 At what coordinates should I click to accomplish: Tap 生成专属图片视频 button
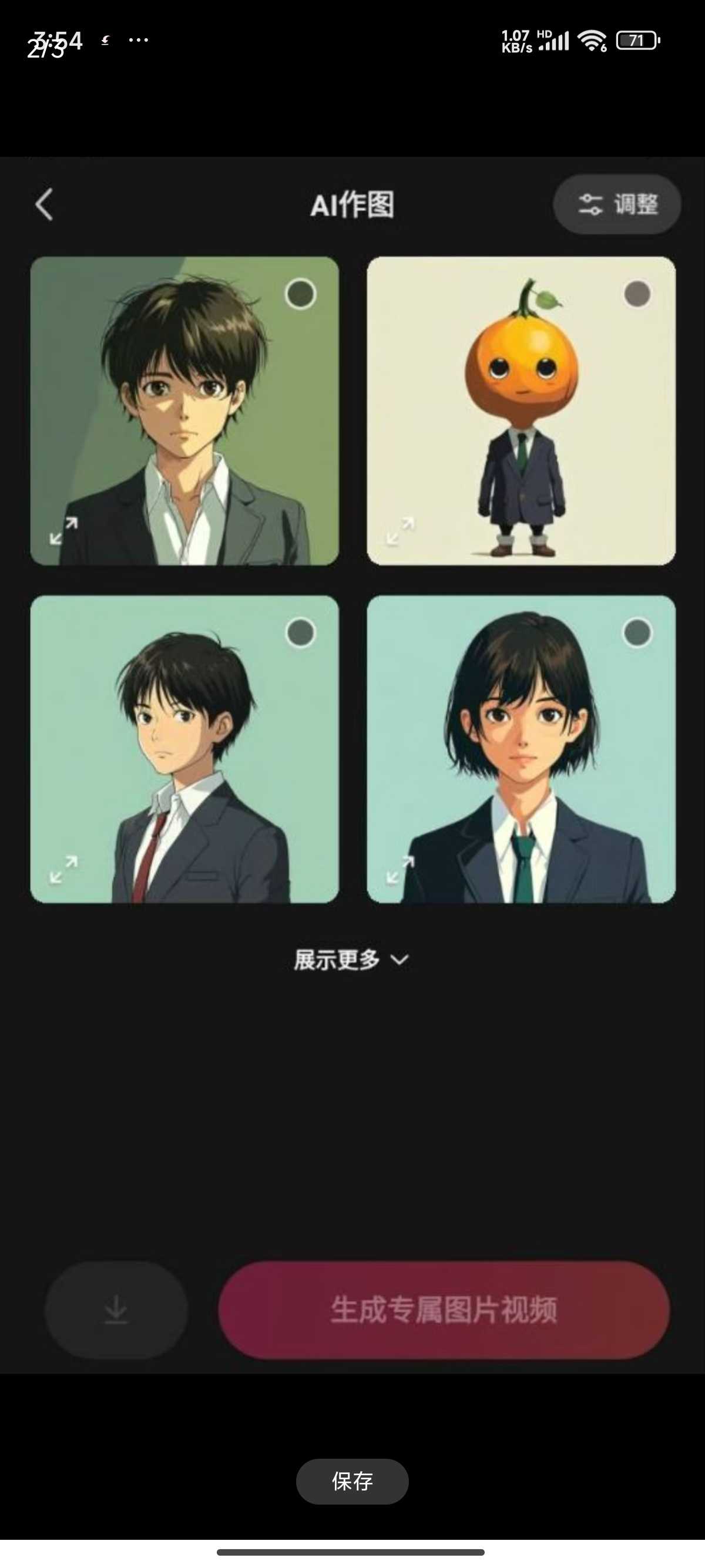pos(444,1309)
